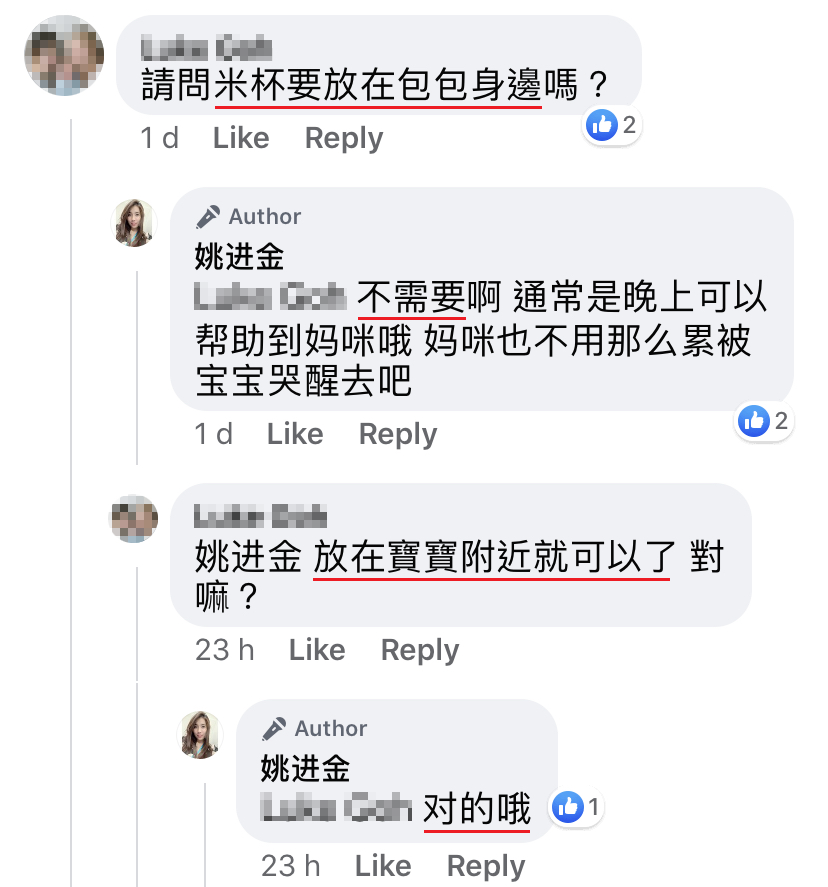Screen dimensions: 828x887
Task: View reactions on the 不需要啊 reply
Action: tap(765, 421)
